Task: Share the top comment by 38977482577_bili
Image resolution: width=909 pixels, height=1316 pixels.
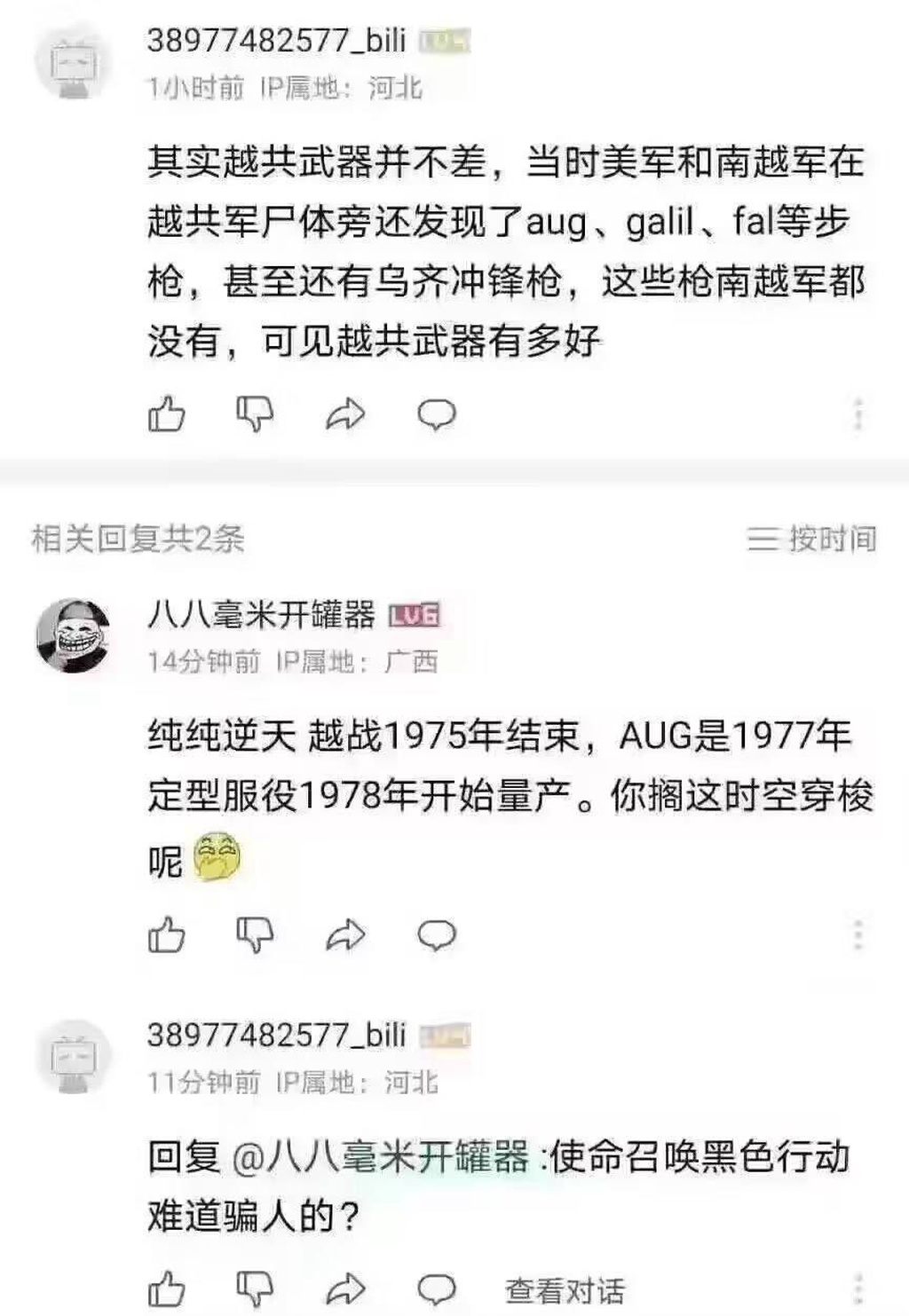Action: (345, 414)
